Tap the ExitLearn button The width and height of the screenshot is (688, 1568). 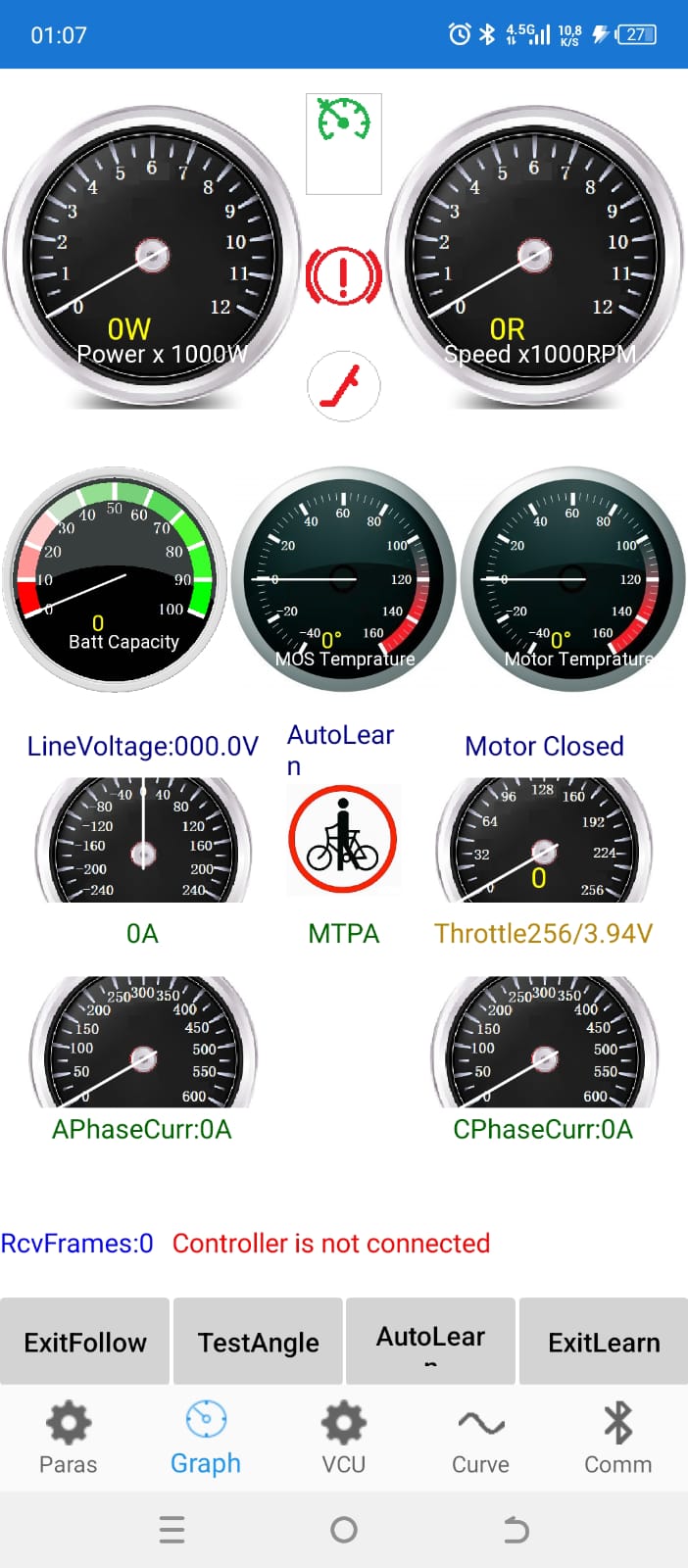(x=604, y=1341)
